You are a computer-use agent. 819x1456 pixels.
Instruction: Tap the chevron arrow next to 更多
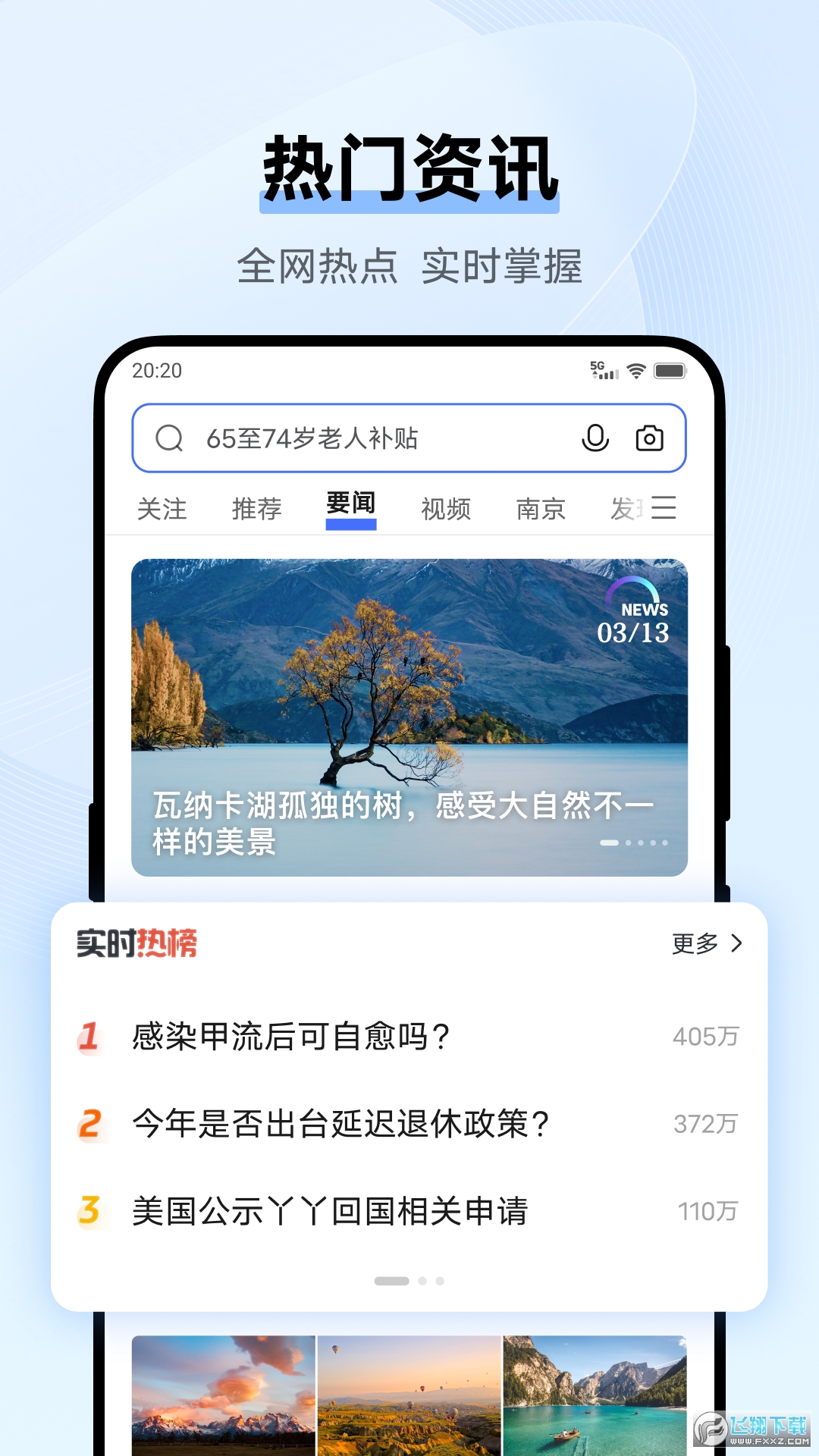click(x=734, y=943)
